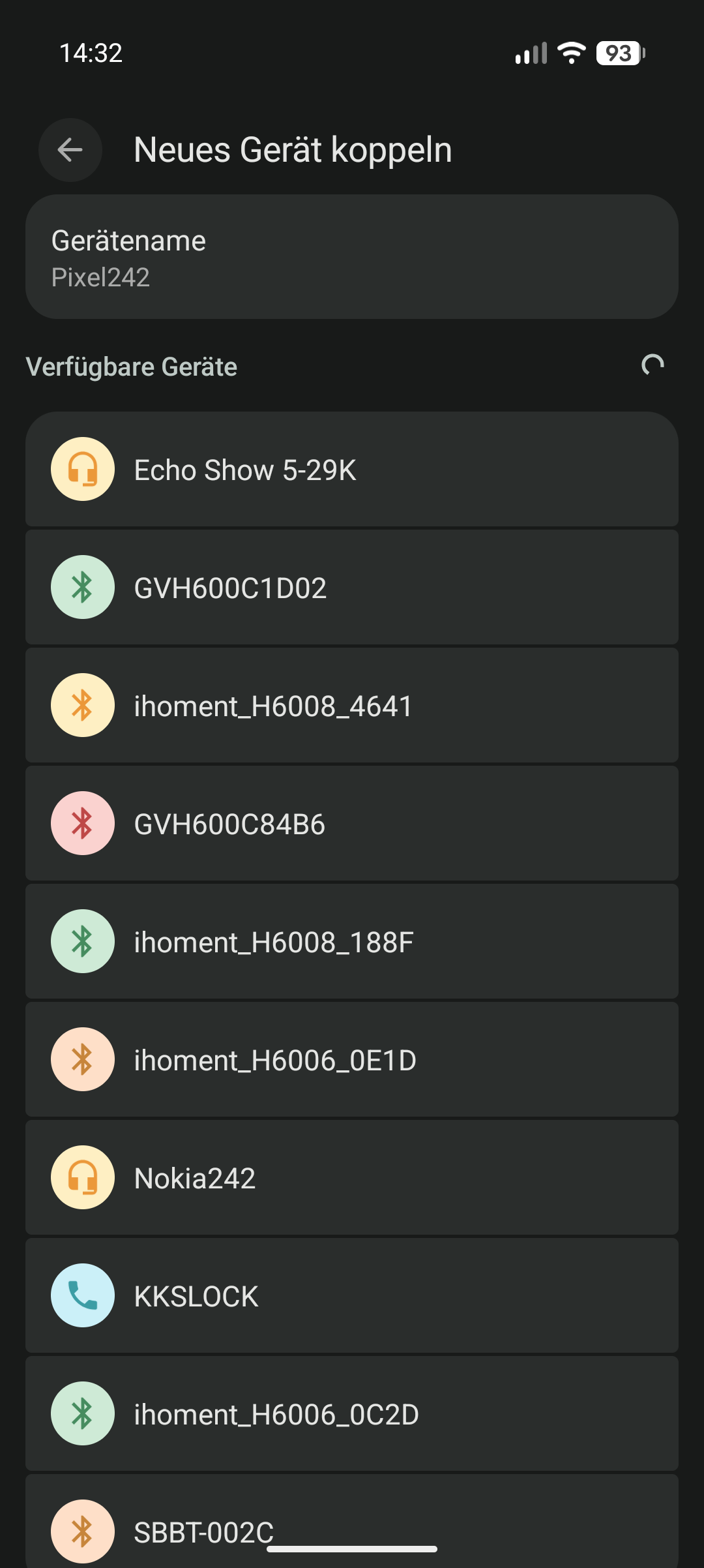Go back from Neues Gerät koppeln
Image resolution: width=704 pixels, height=1568 pixels.
(70, 150)
